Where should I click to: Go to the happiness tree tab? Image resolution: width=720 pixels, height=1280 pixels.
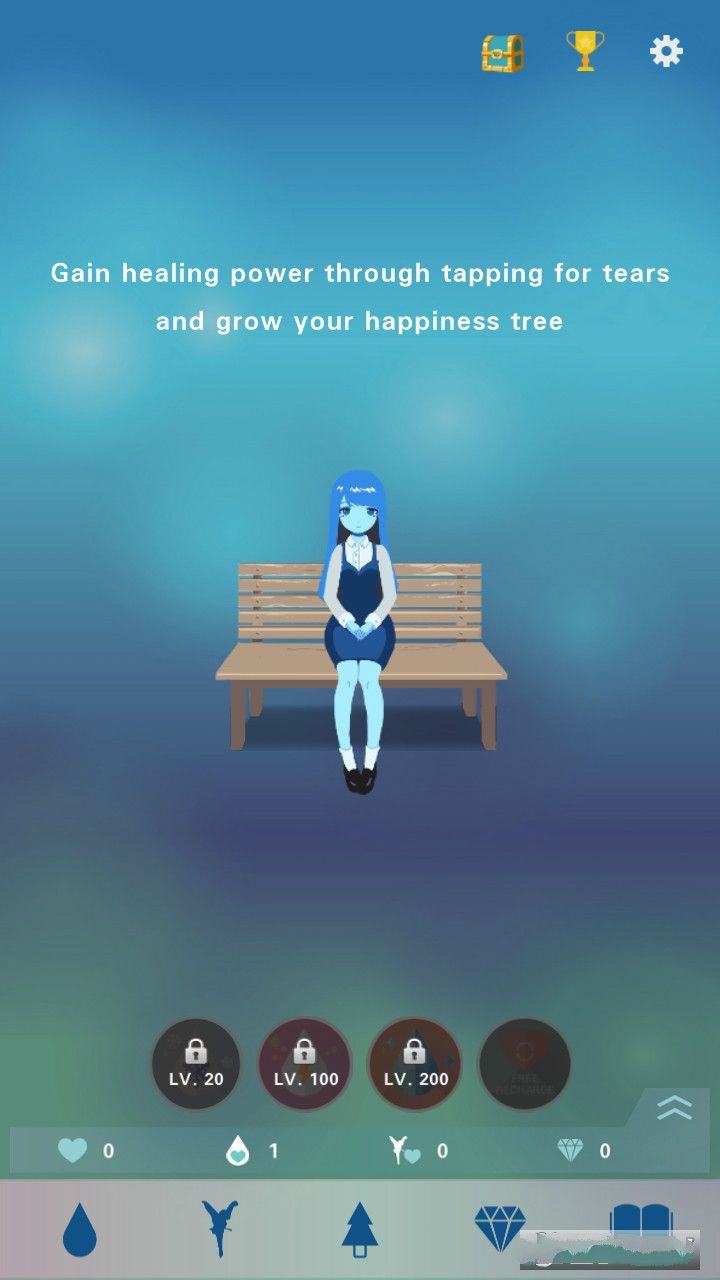(x=360, y=1229)
